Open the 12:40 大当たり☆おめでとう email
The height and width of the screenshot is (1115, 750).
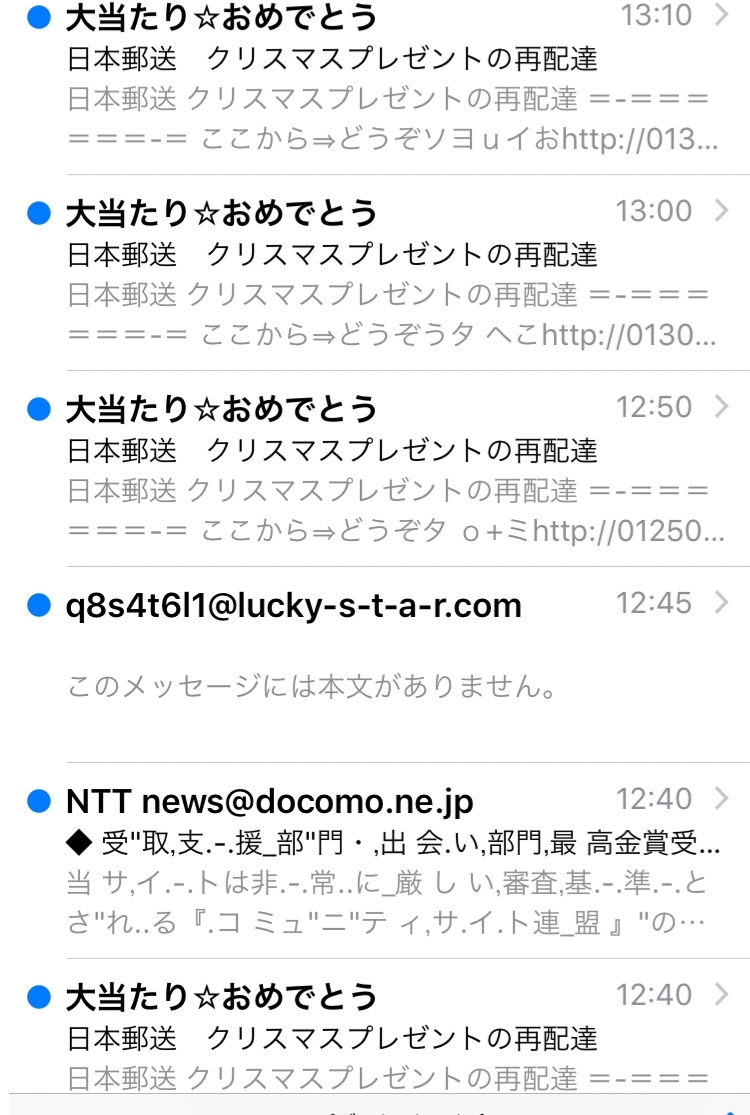coord(390,1035)
